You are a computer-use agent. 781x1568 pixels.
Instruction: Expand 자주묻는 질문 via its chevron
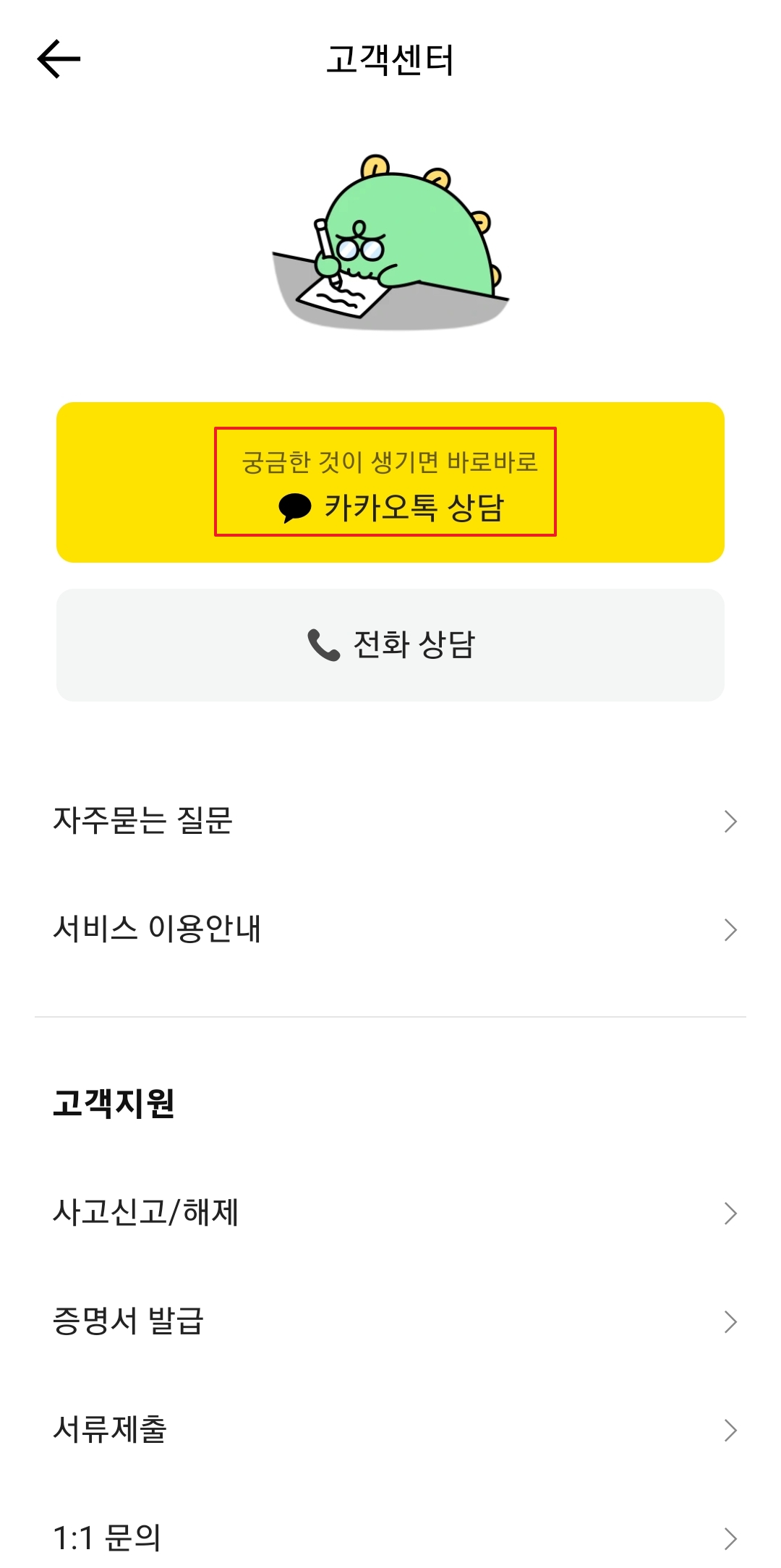click(730, 820)
